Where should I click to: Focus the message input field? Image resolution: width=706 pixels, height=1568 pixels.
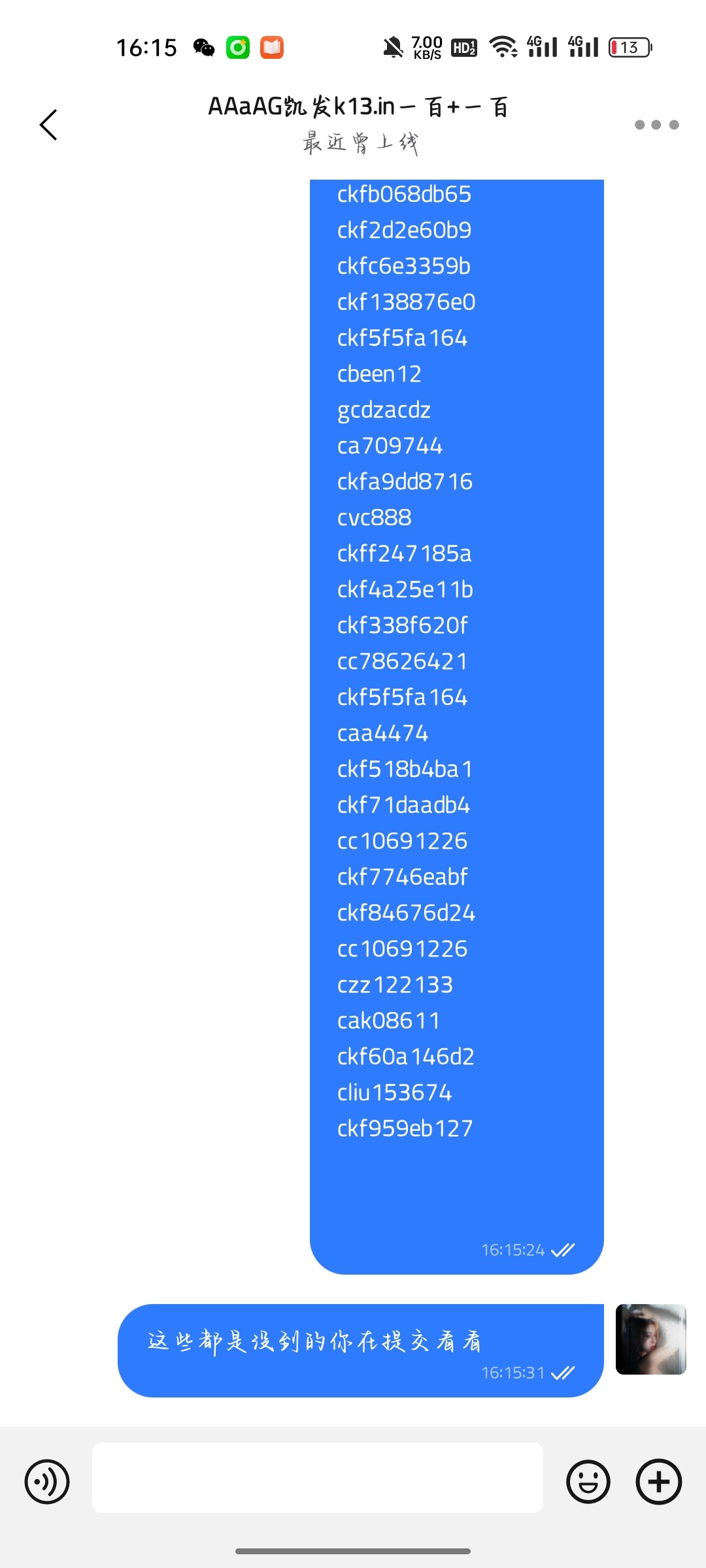pos(318,1478)
